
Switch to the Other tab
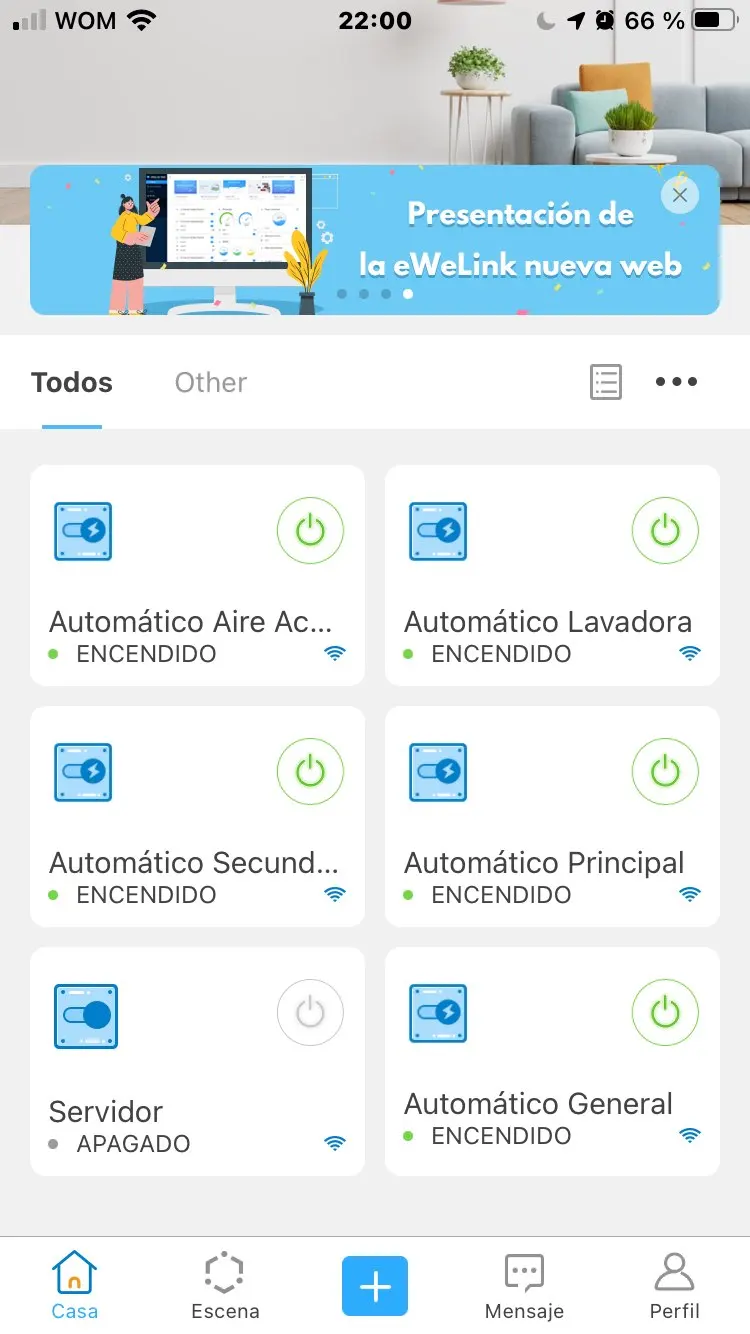[x=210, y=382]
